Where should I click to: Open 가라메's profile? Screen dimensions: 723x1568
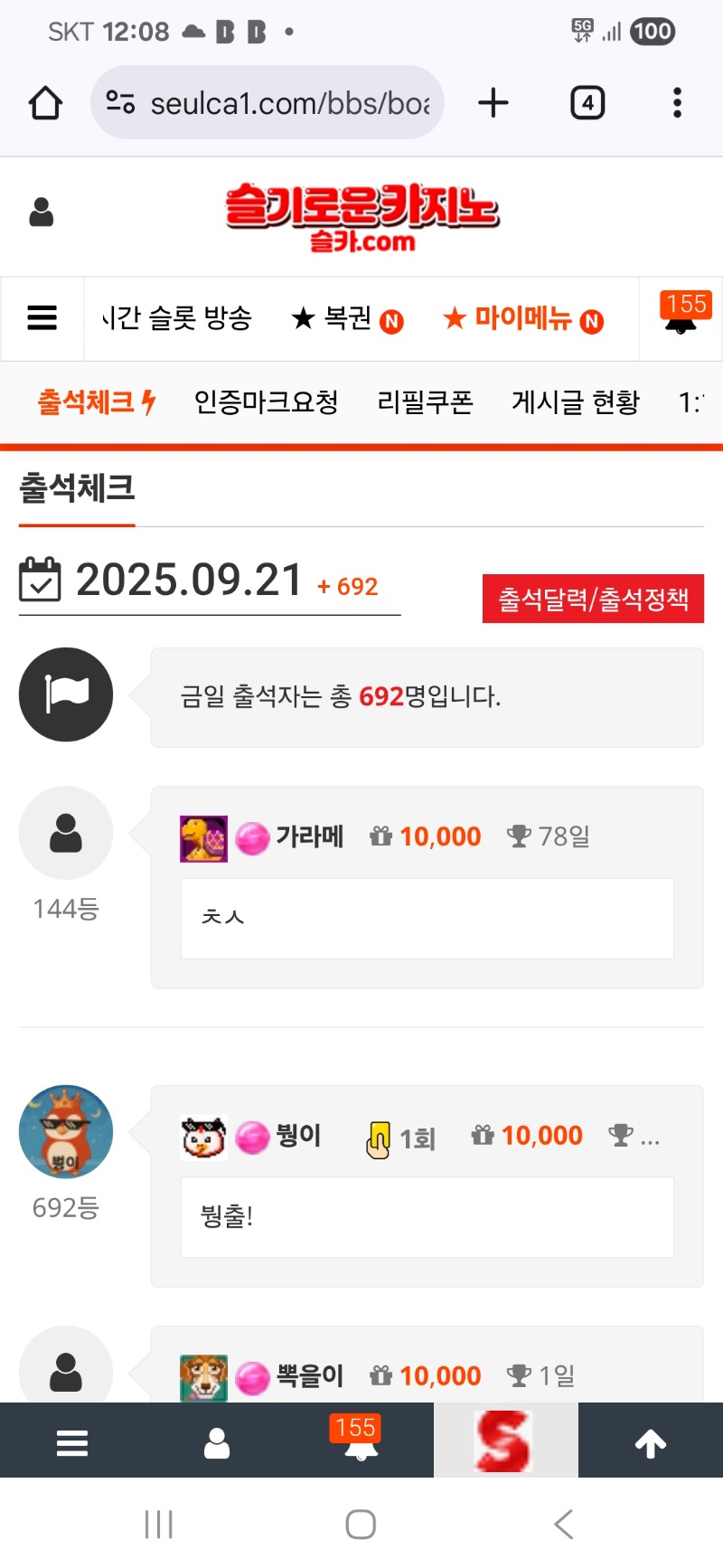(309, 836)
